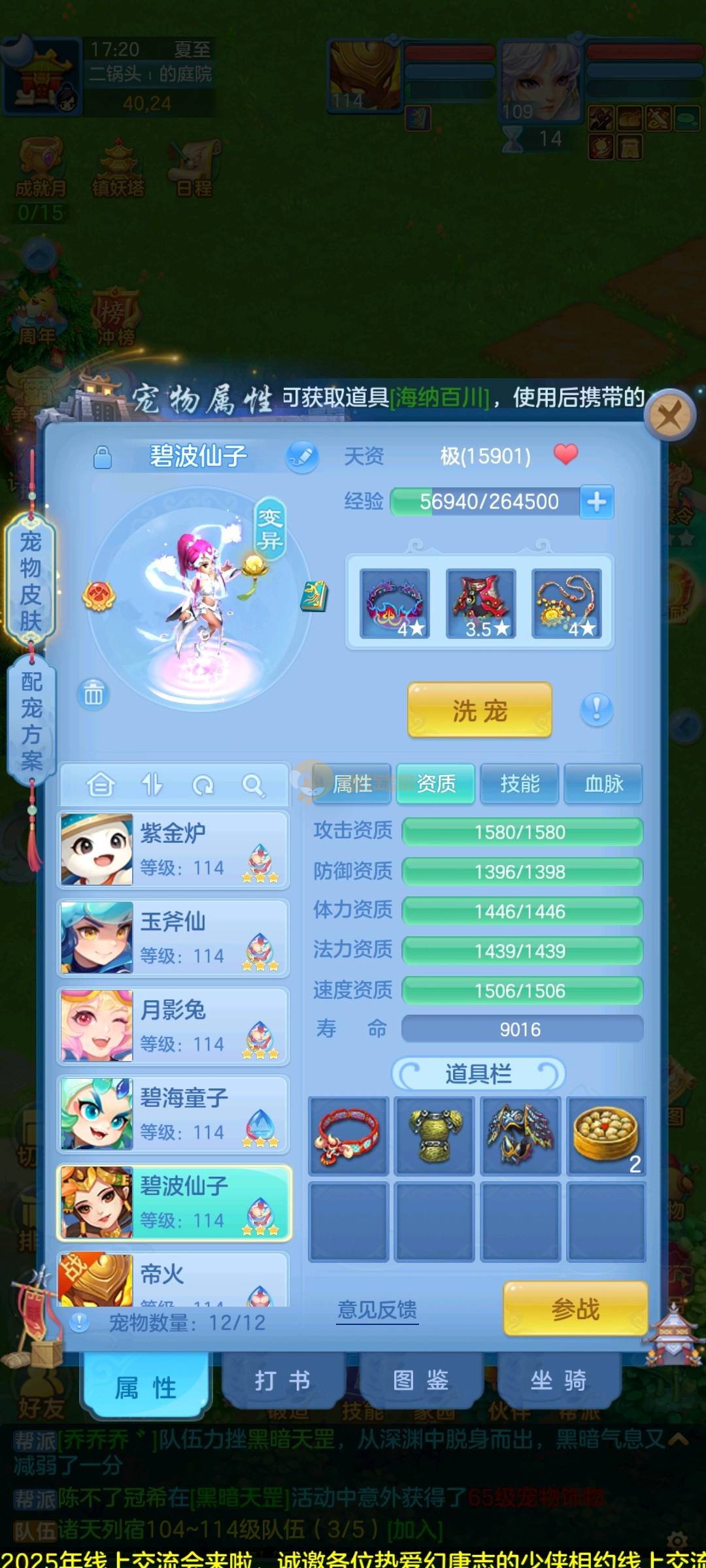Screen dimensions: 706x1568
Task: Open the 图鉴 tab
Action: 420,1381
